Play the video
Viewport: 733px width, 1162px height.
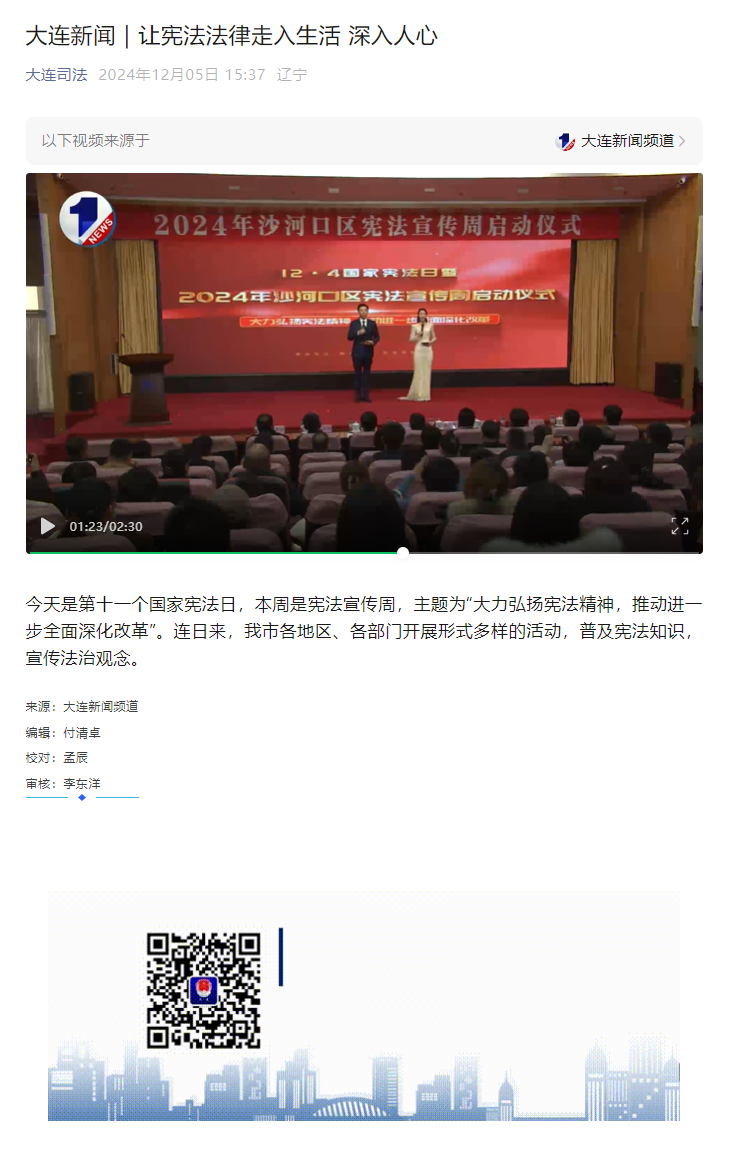point(47,526)
